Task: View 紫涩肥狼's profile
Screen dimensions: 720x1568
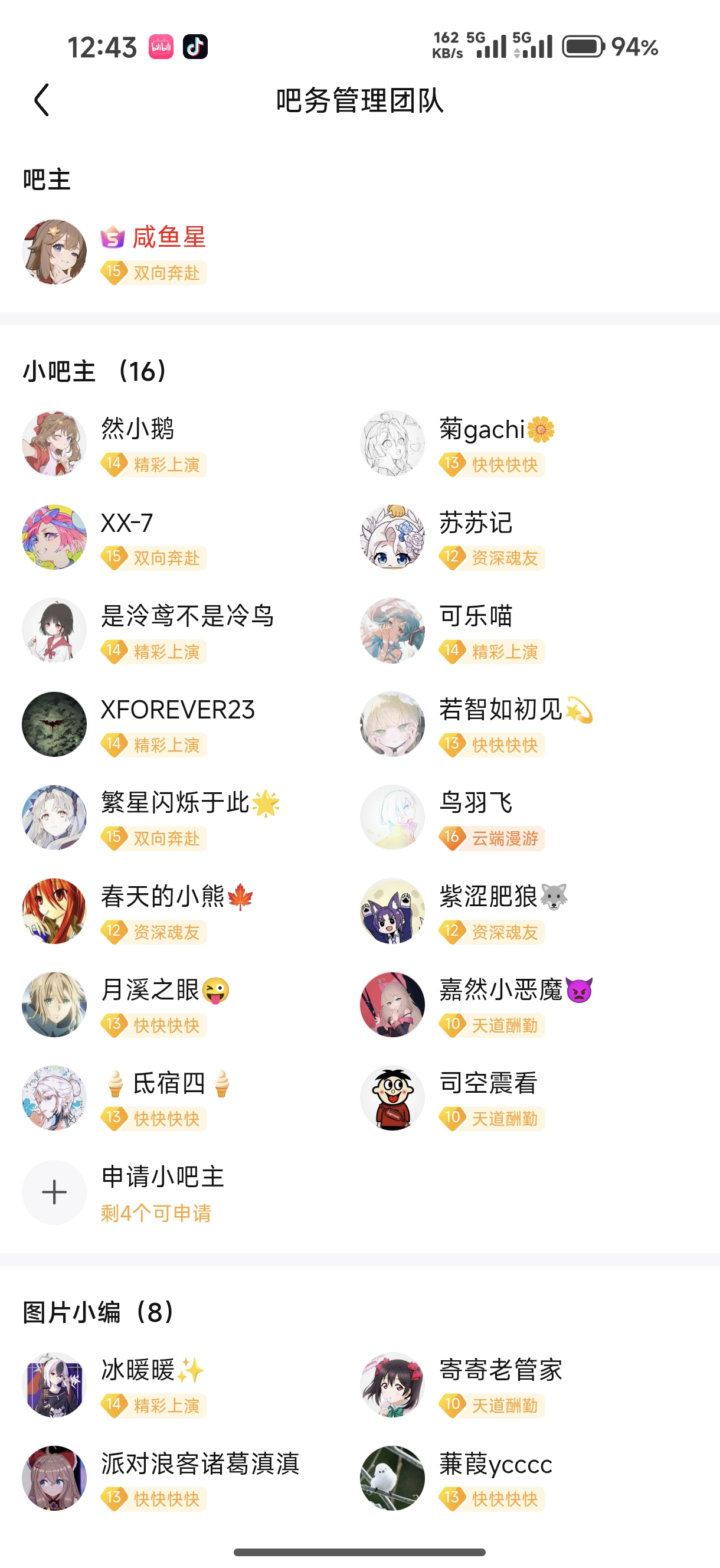Action: pyautogui.click(x=464, y=911)
